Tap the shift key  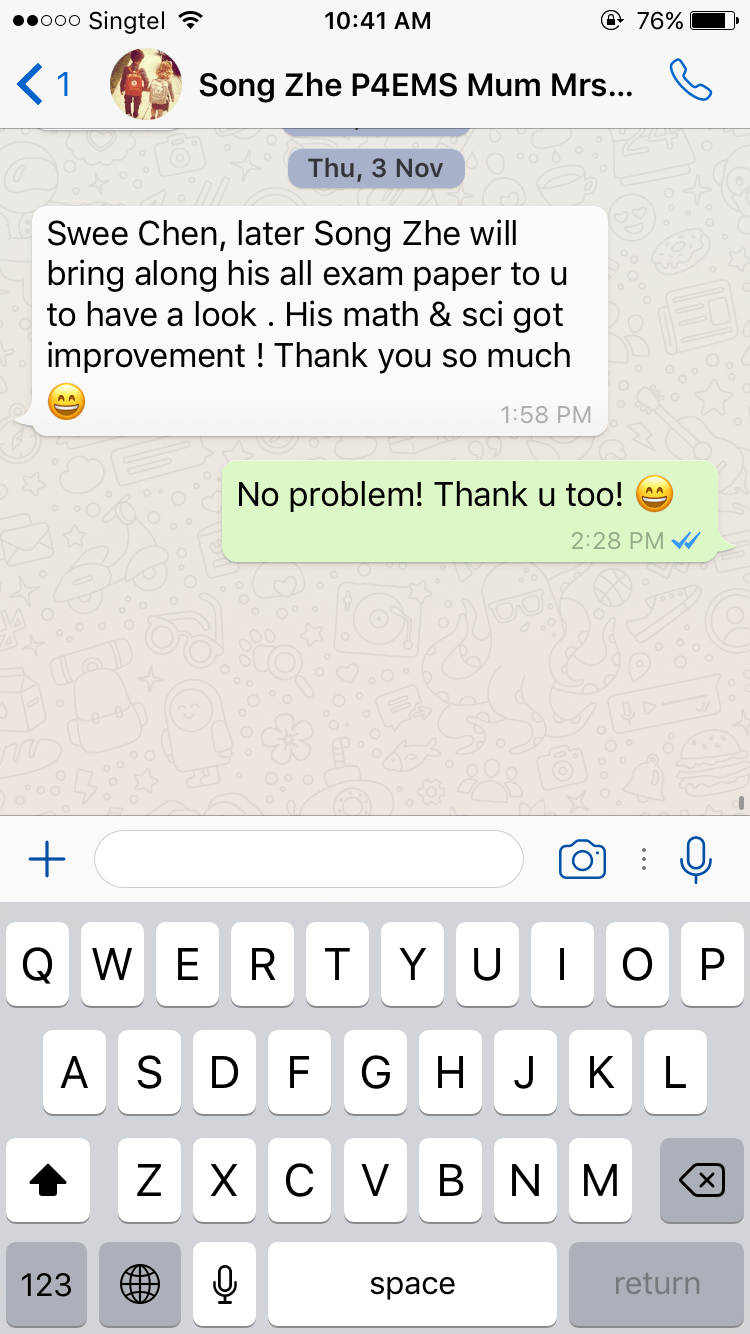pyautogui.click(x=47, y=1182)
